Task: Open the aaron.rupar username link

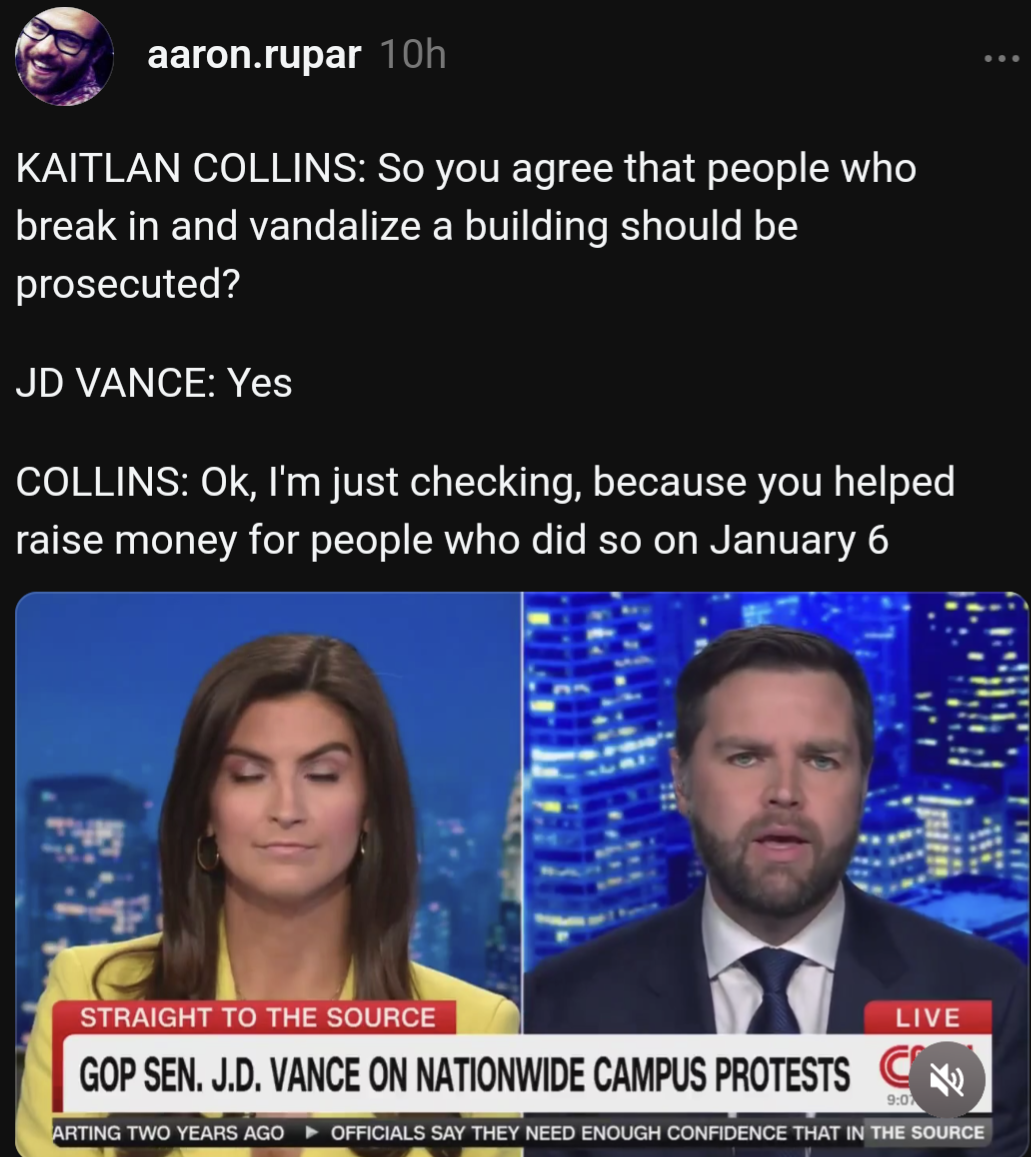Action: click(253, 55)
